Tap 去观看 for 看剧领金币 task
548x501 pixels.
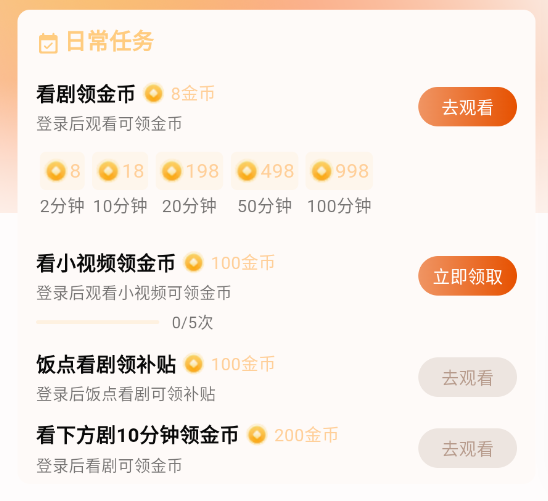(467, 107)
